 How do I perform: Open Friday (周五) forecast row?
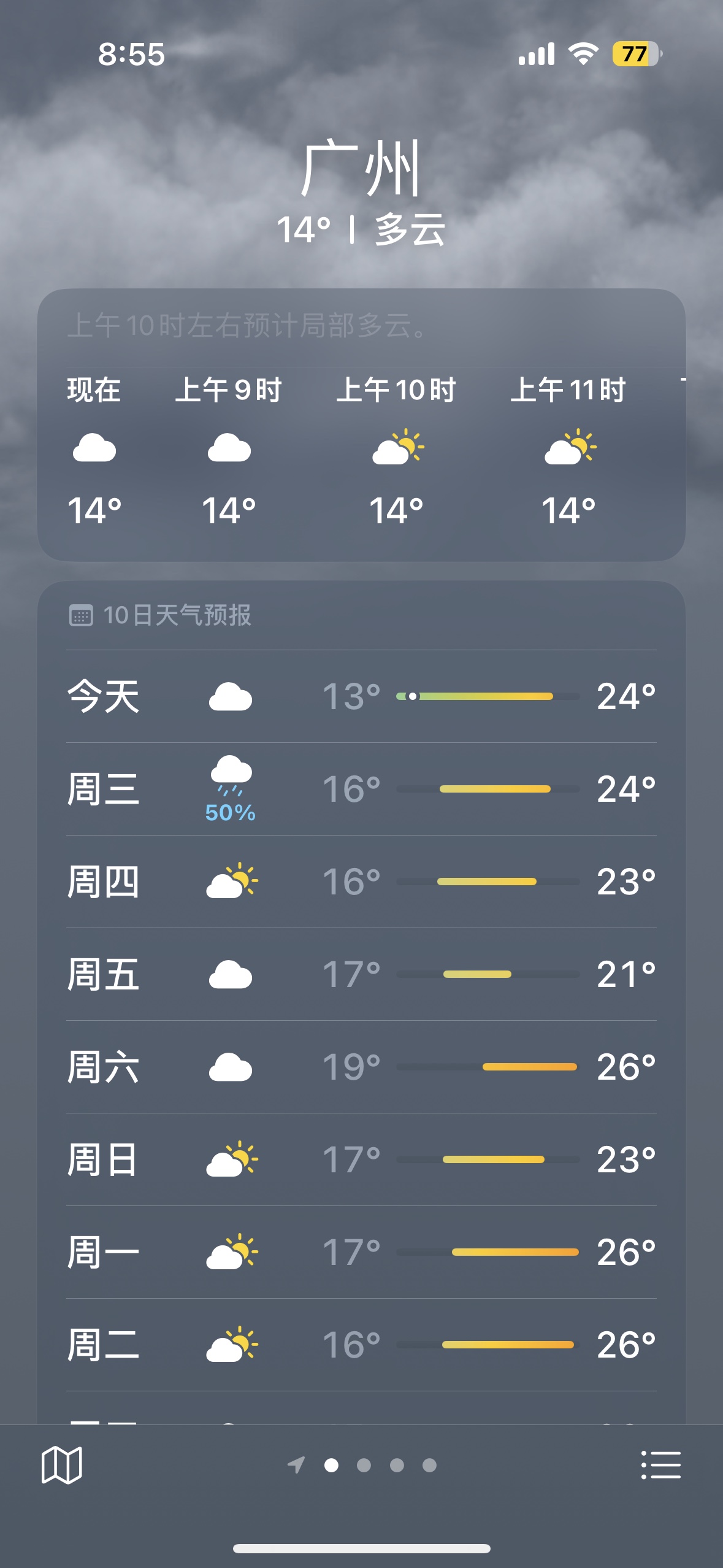click(361, 974)
